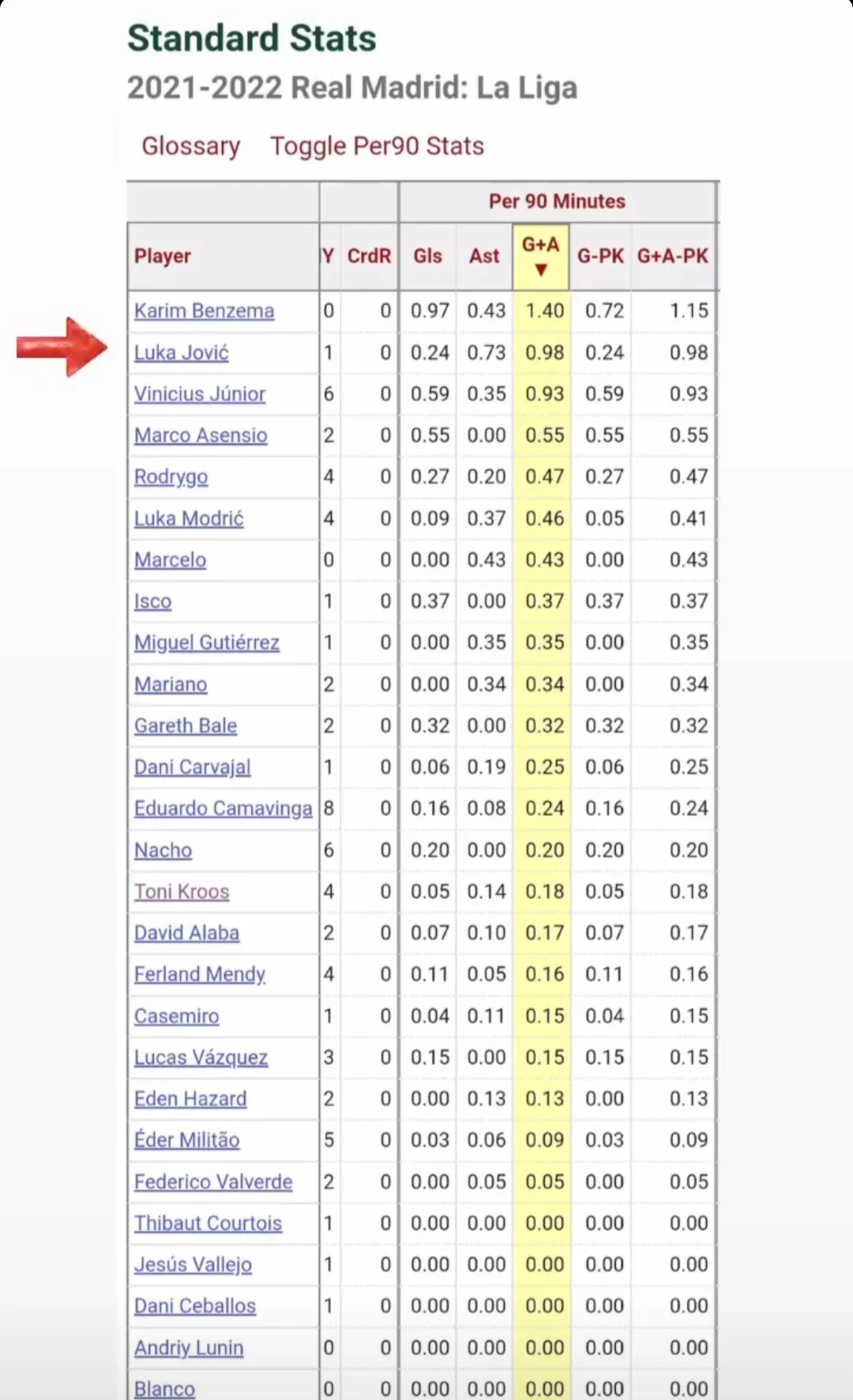Sort table by G+A column

point(541,255)
